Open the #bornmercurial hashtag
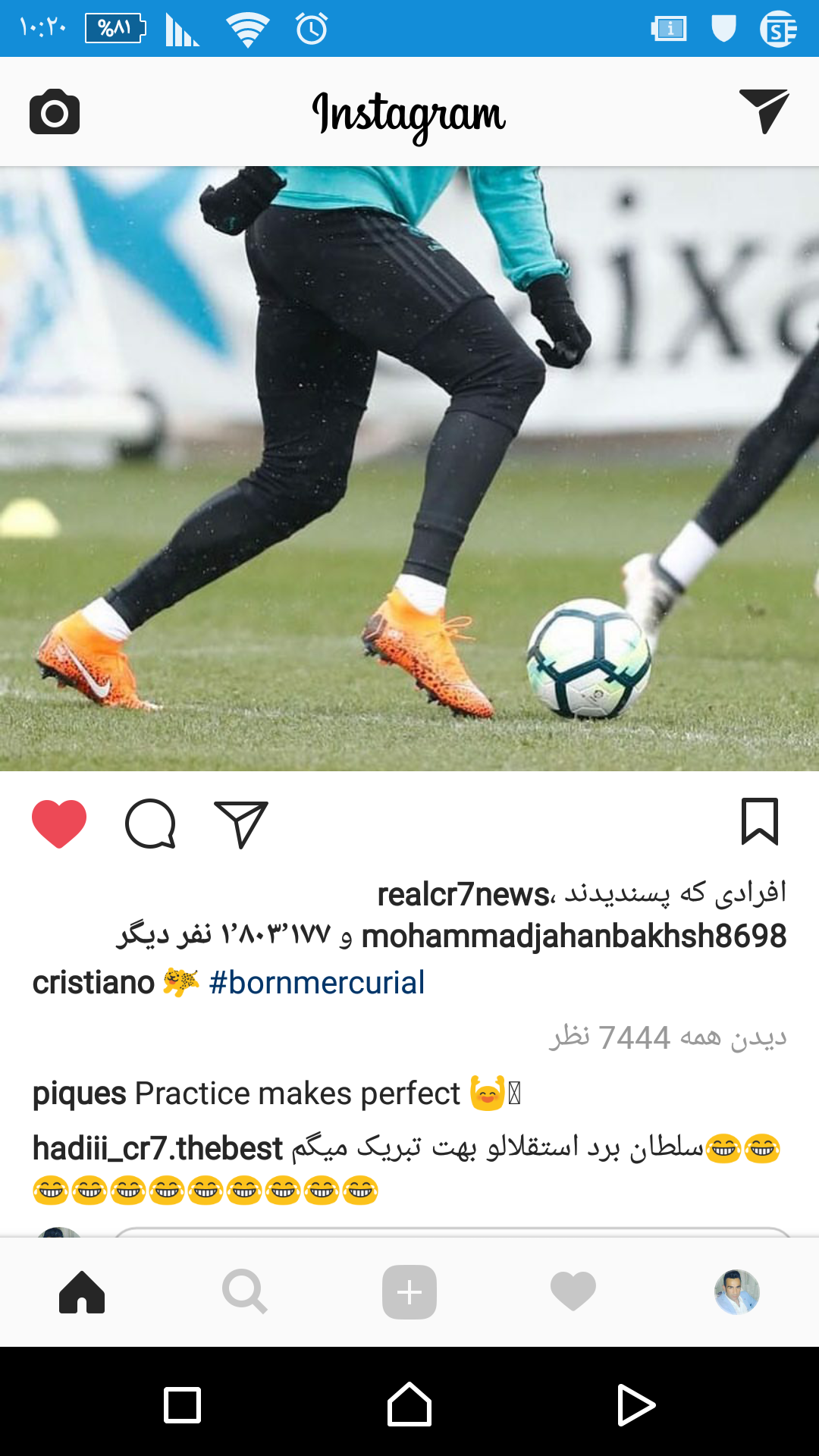 click(x=316, y=983)
